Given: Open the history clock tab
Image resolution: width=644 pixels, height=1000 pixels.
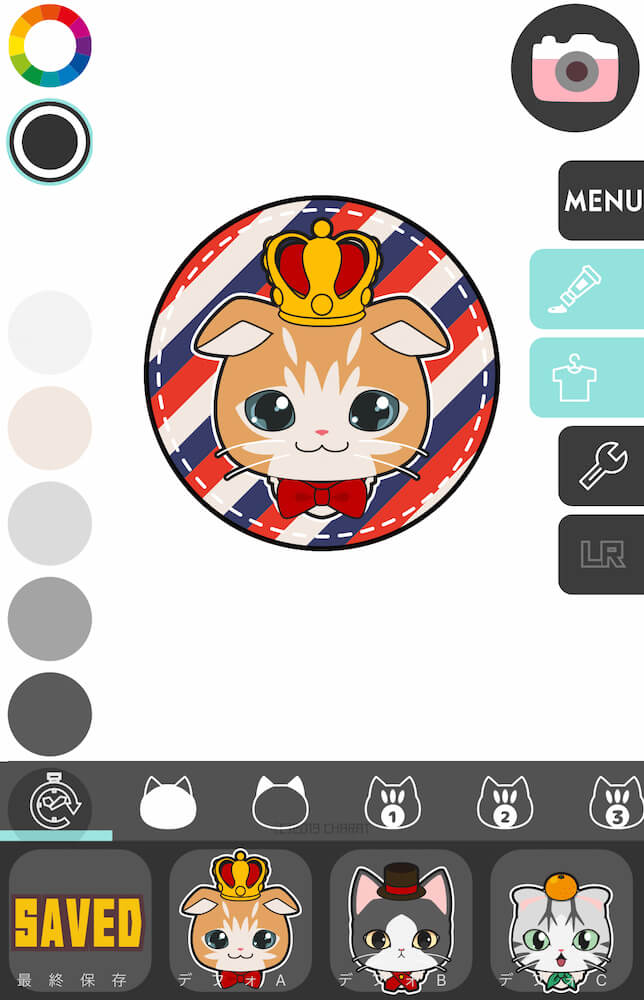Looking at the screenshot, I should tap(50, 802).
